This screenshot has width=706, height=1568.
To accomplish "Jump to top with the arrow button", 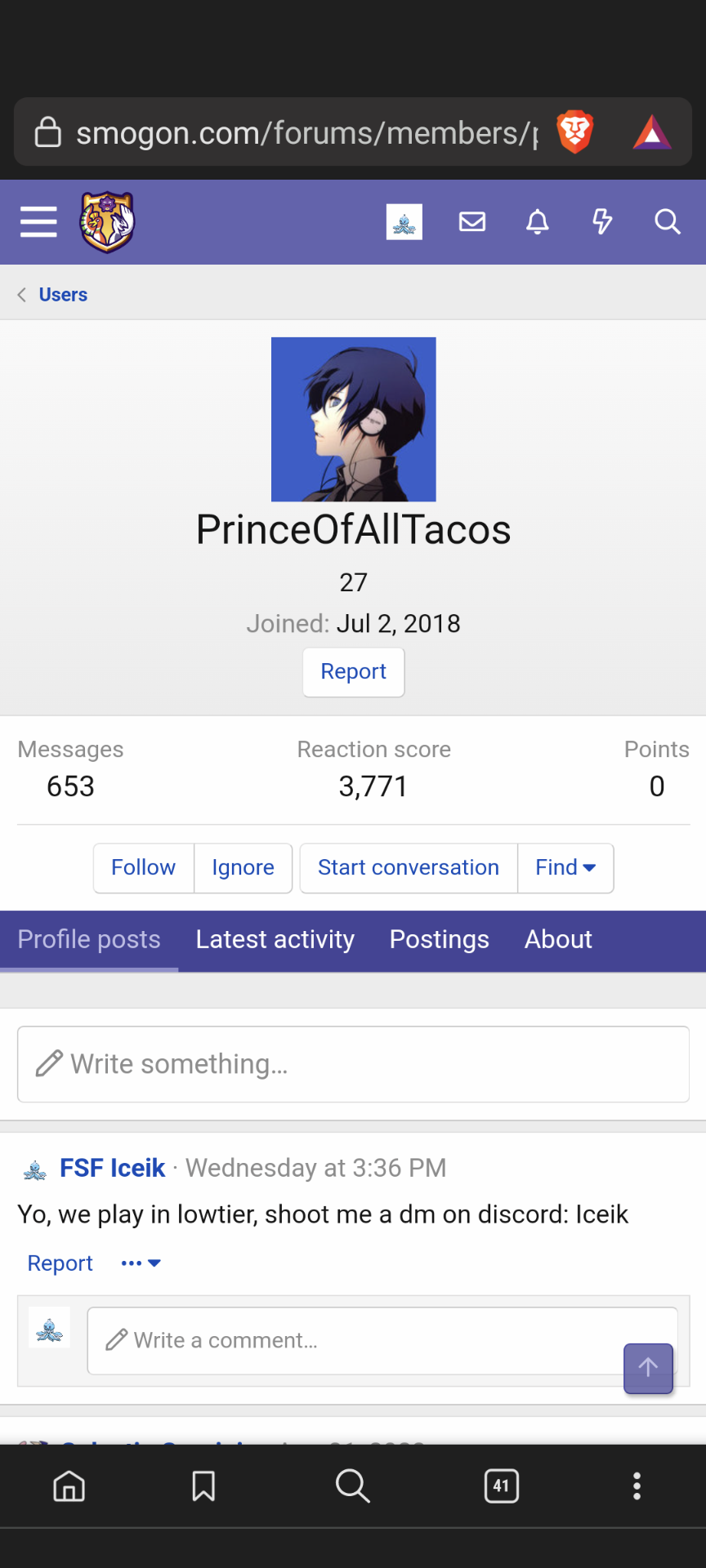I will 648,1368.
